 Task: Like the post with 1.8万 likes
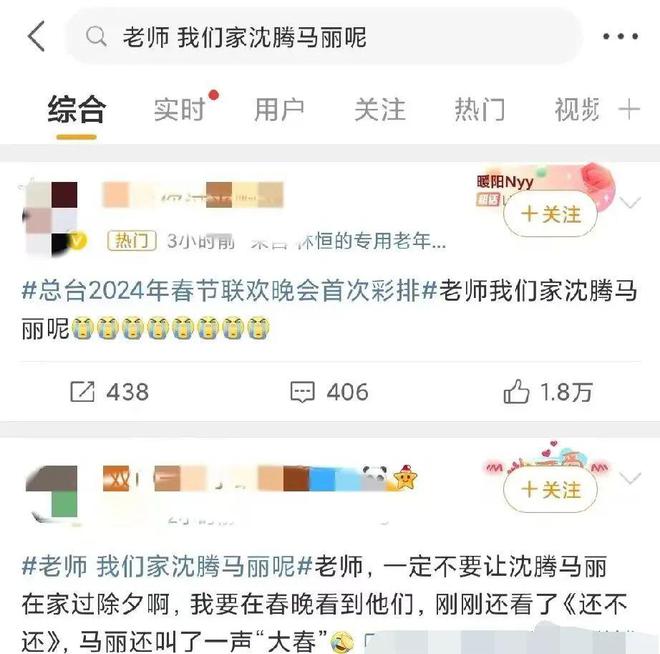(549, 392)
